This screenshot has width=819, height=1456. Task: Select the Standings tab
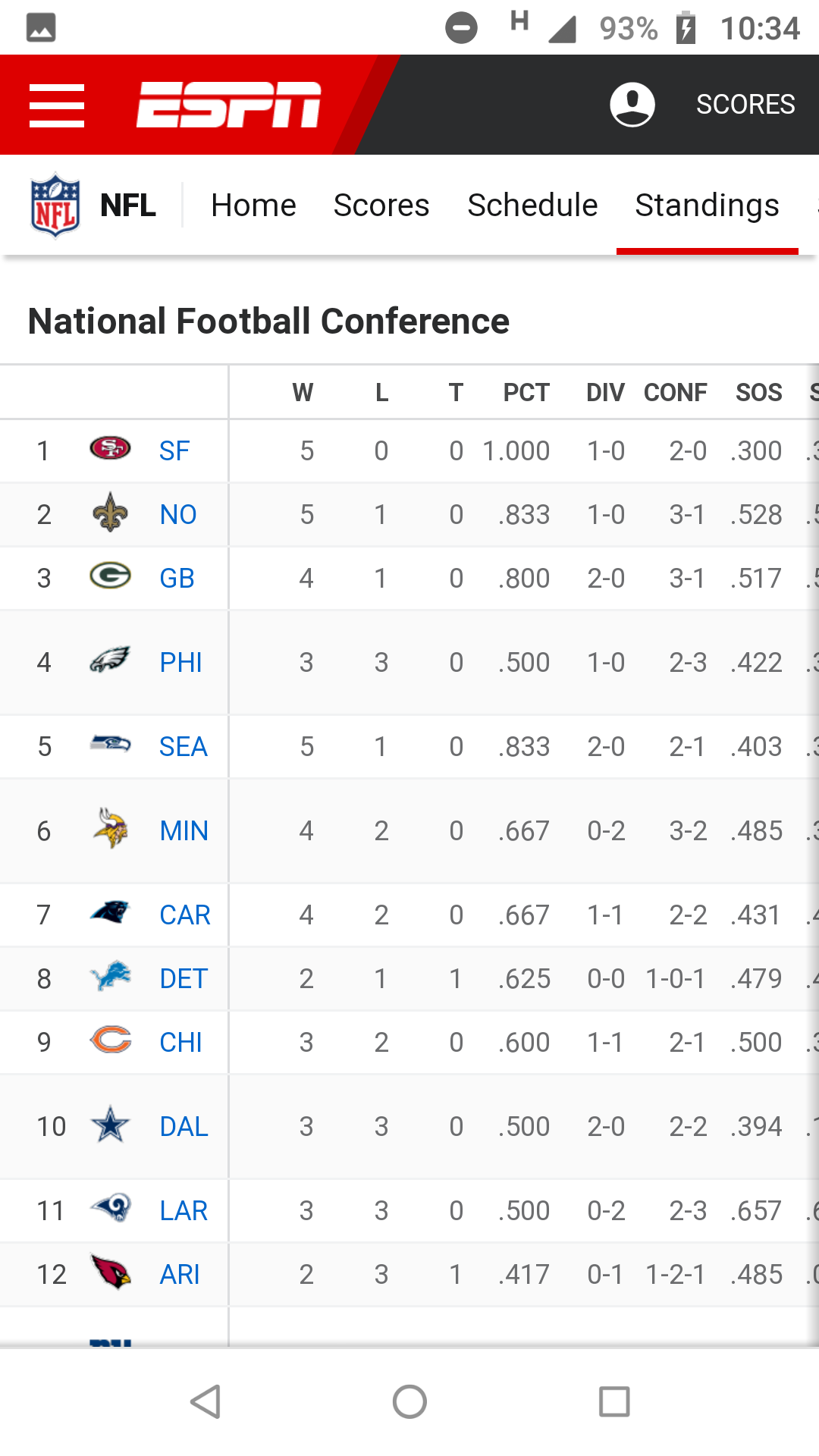707,206
